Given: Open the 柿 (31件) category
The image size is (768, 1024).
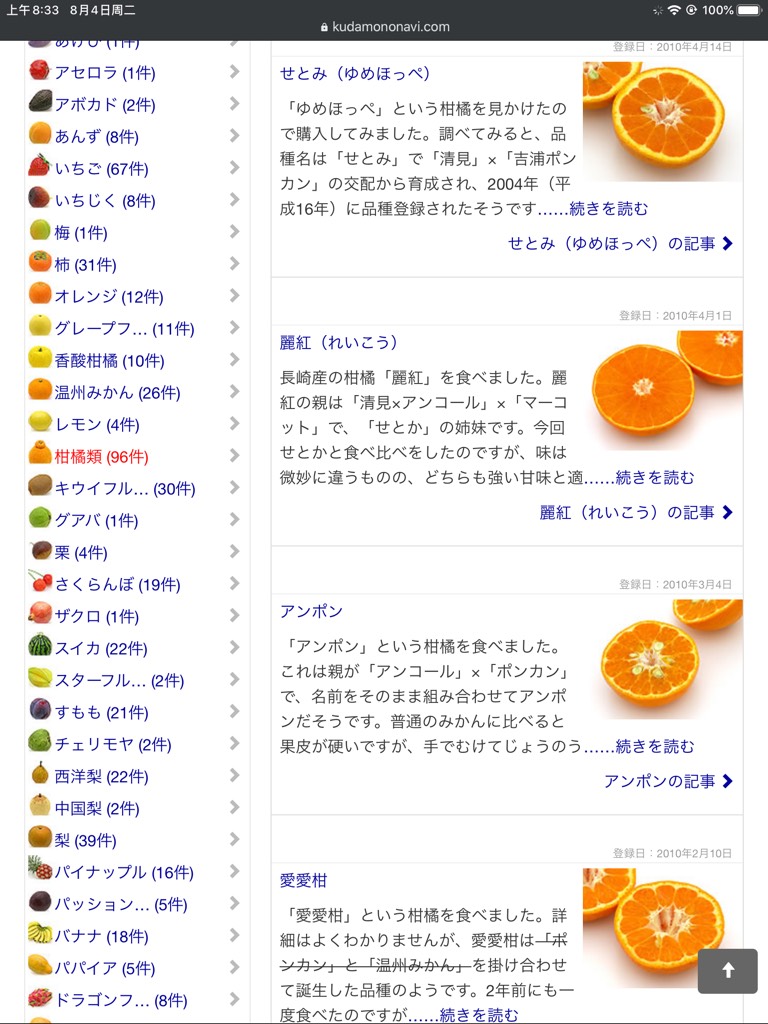Looking at the screenshot, I should (x=85, y=264).
